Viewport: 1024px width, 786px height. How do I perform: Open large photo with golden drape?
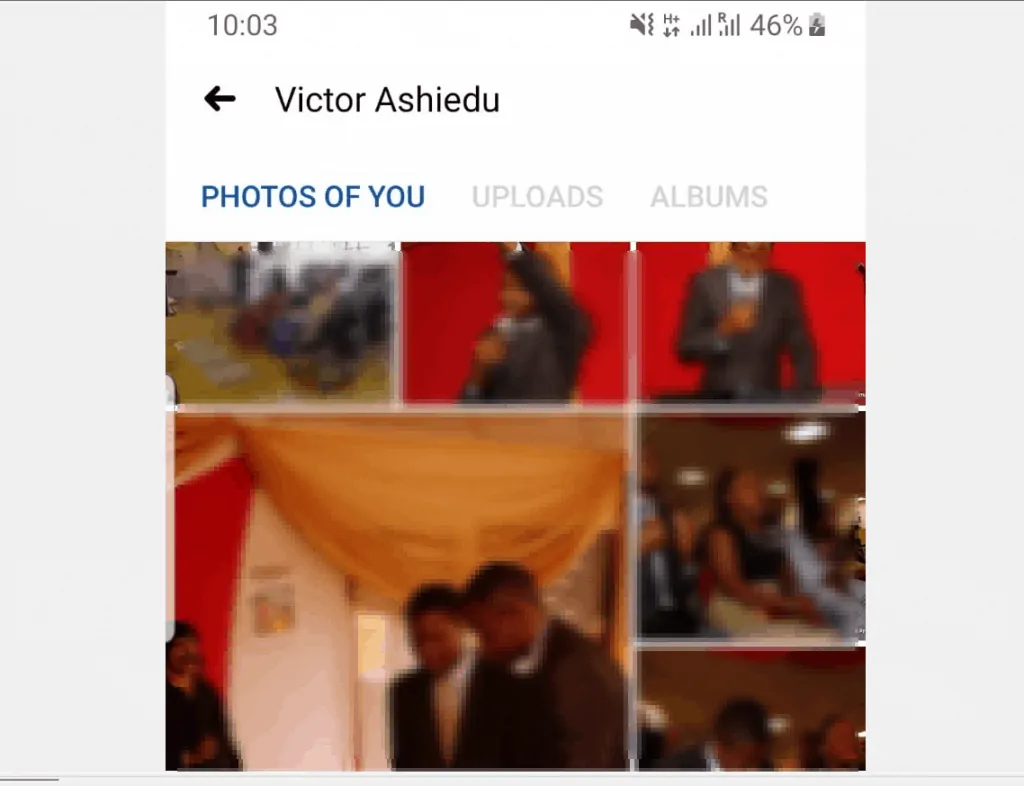400,590
